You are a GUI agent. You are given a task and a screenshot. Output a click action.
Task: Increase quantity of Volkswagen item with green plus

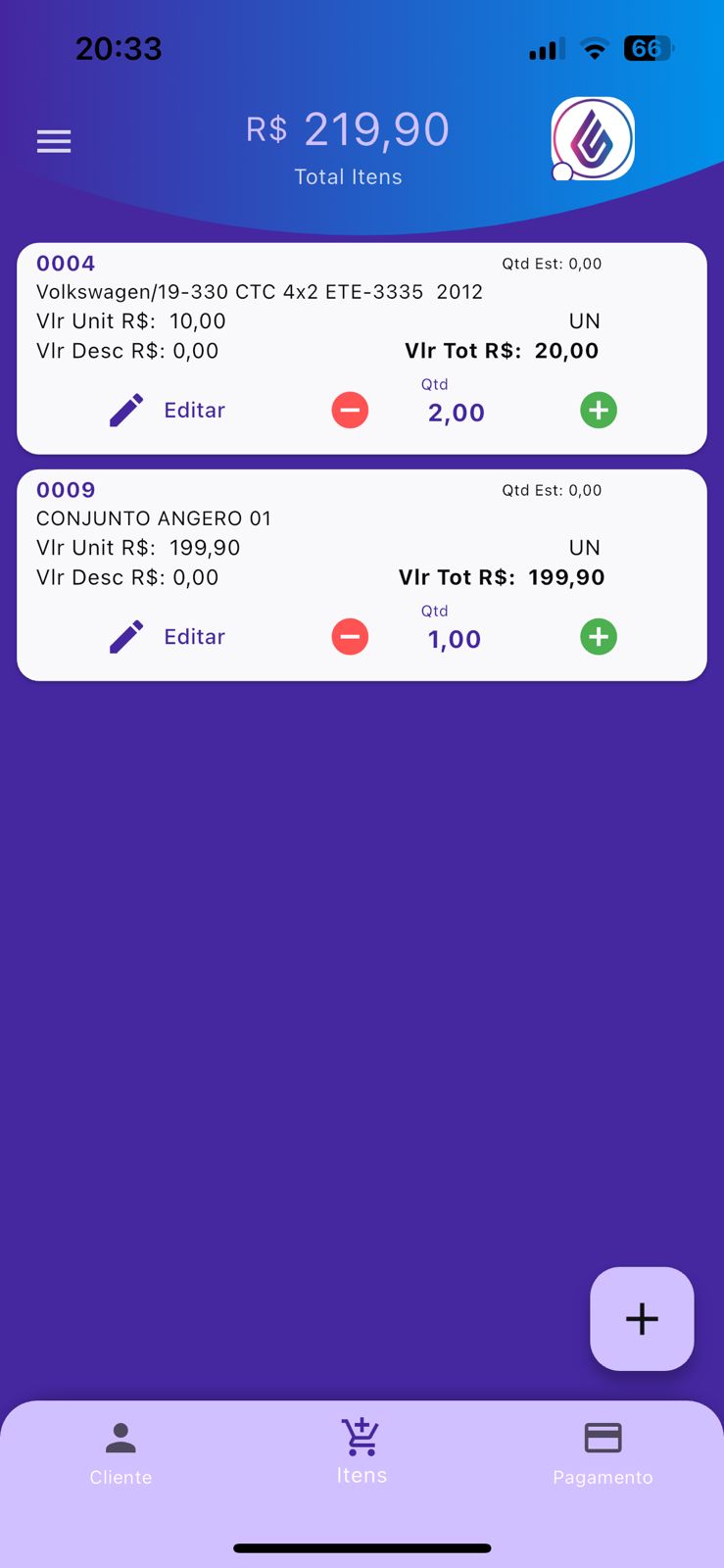599,410
